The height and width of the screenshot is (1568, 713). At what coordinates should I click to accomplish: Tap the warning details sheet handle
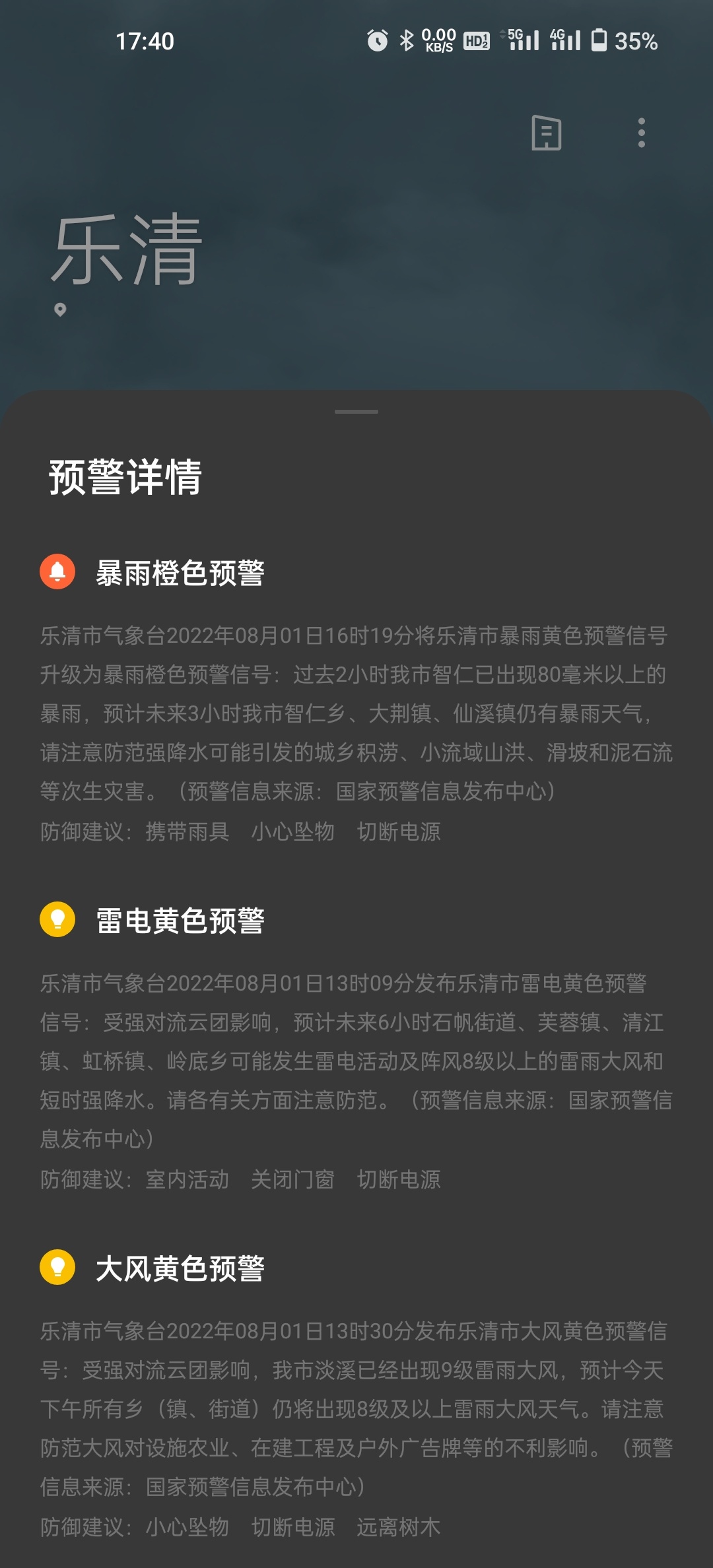[356, 412]
